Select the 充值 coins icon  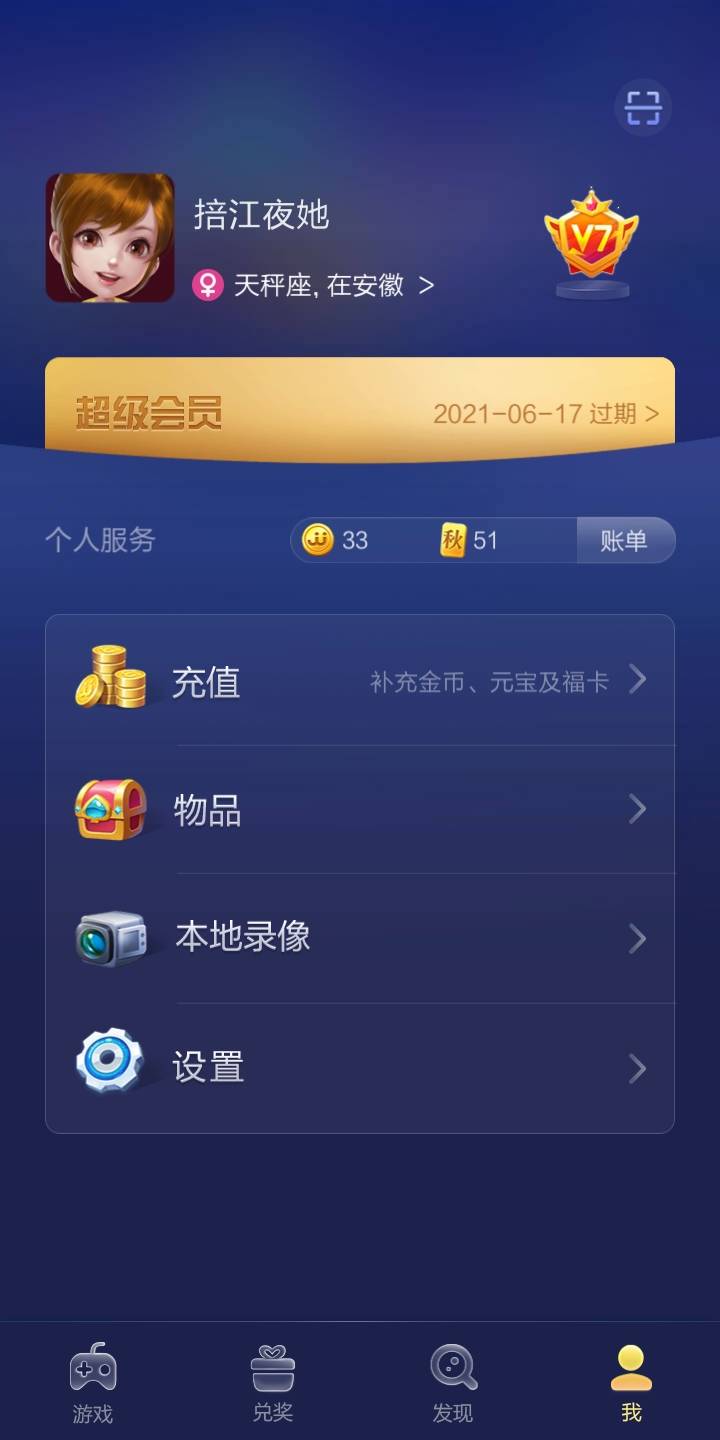click(x=112, y=681)
